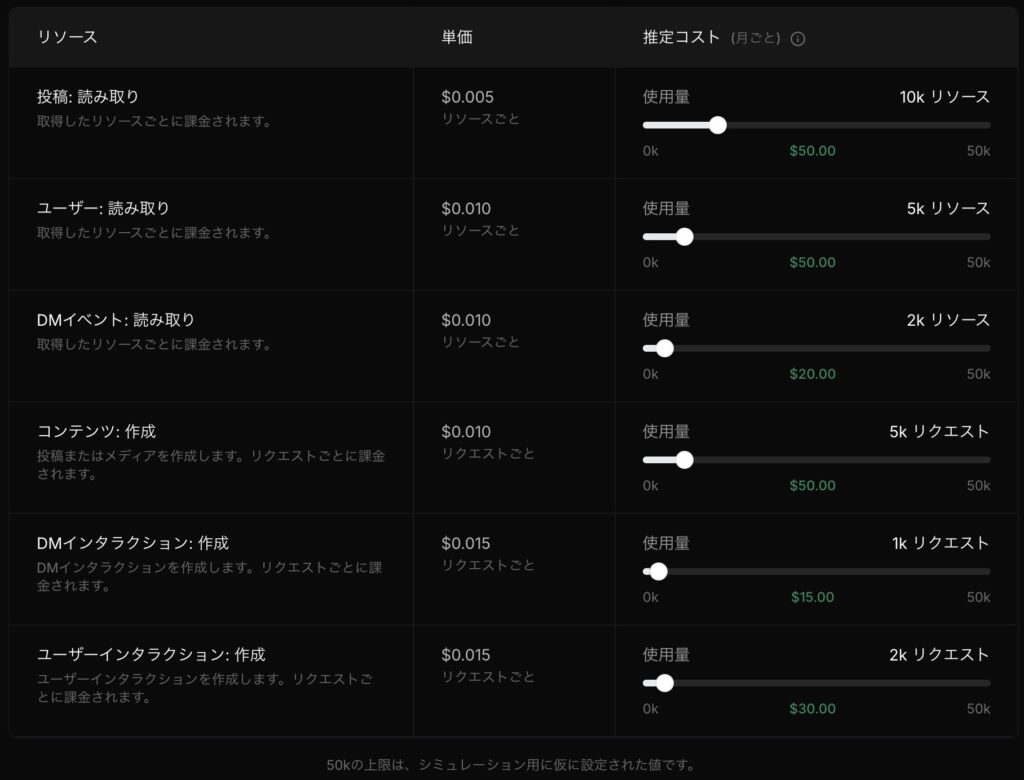Viewport: 1024px width, 780px height.
Task: Tap the DMイベント: 読み取り usage slider
Action: [664, 349]
